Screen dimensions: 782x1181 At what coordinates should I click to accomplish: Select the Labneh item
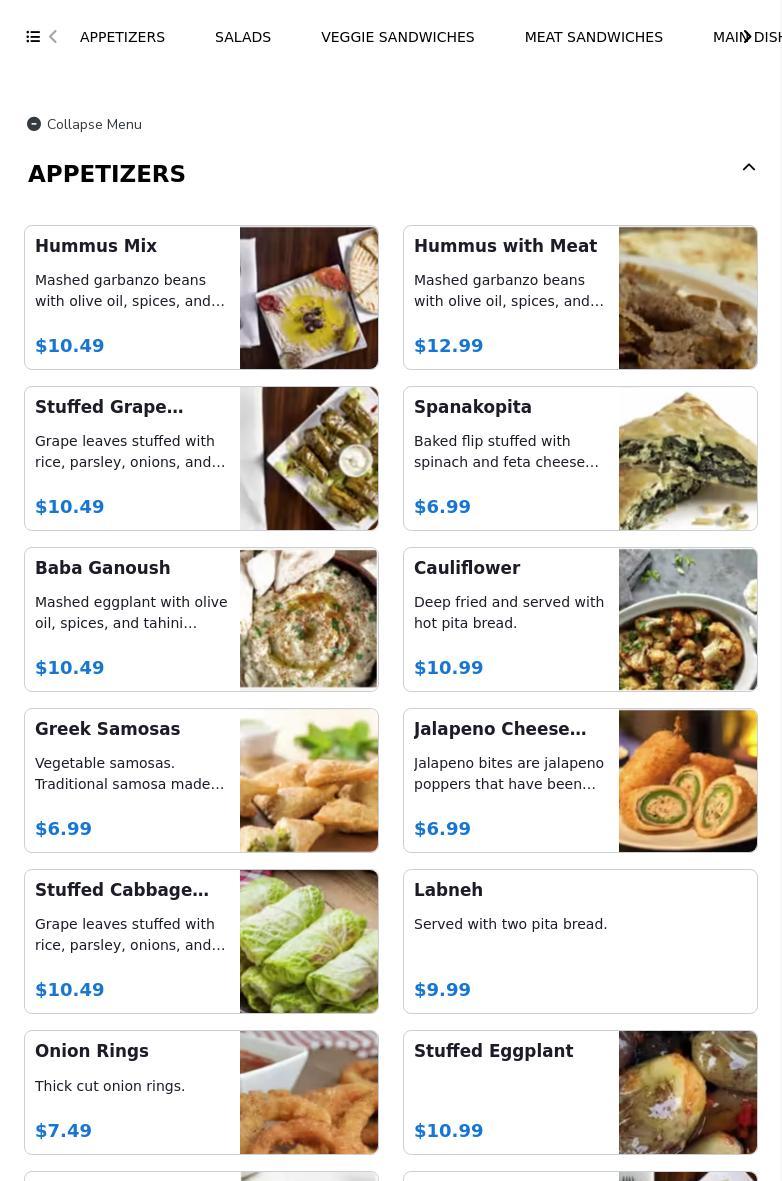click(x=580, y=942)
